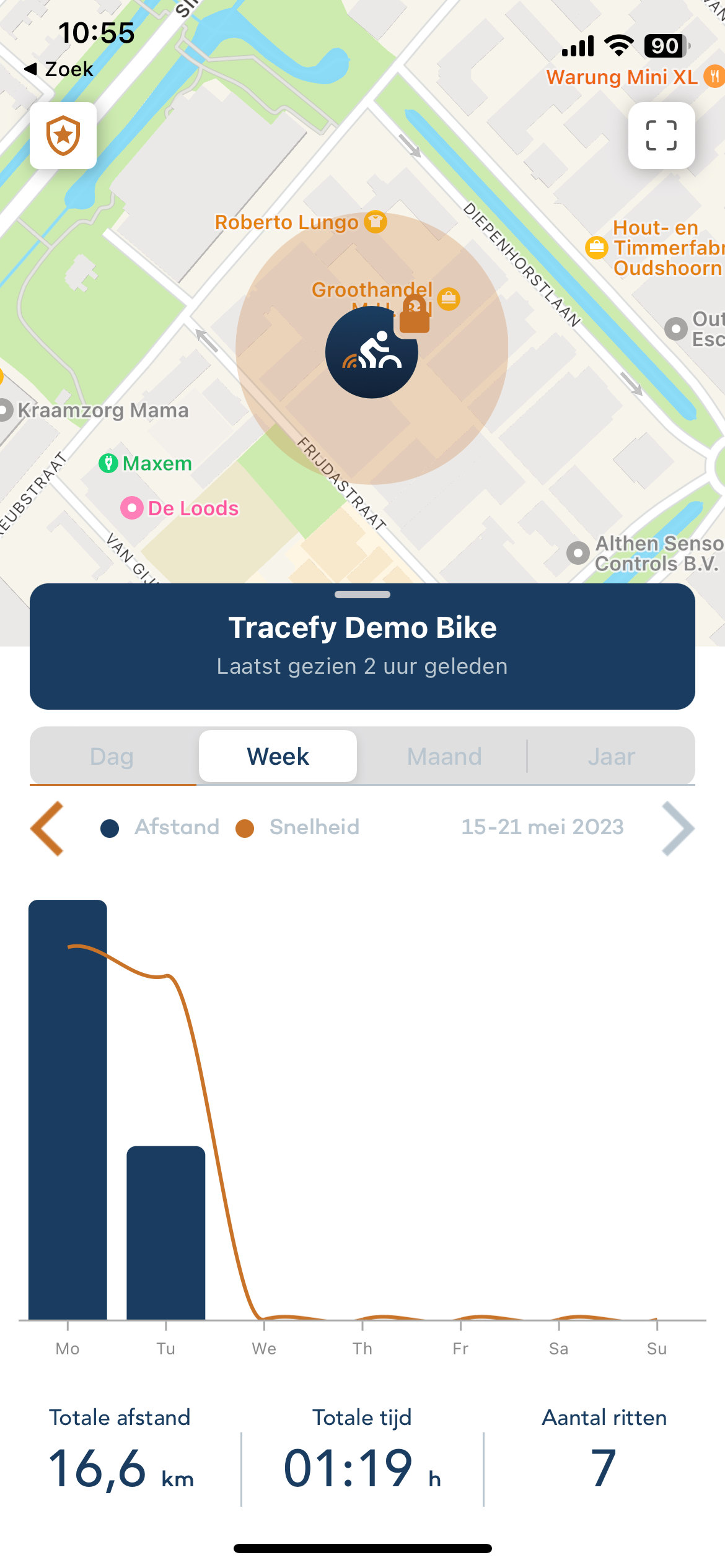
Task: Go to the next week
Action: pos(677,828)
